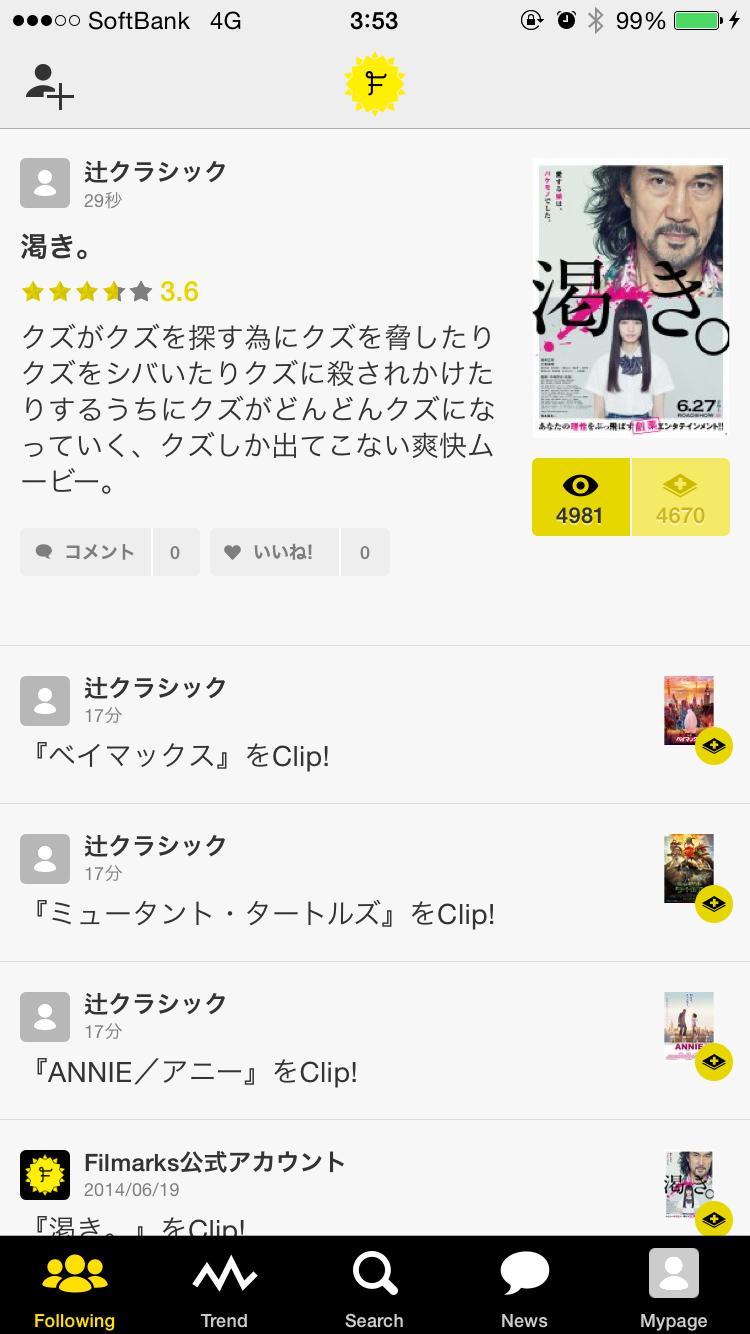This screenshot has width=750, height=1334.
Task: Mark 渇き。 as watched with eye button
Action: (580, 497)
